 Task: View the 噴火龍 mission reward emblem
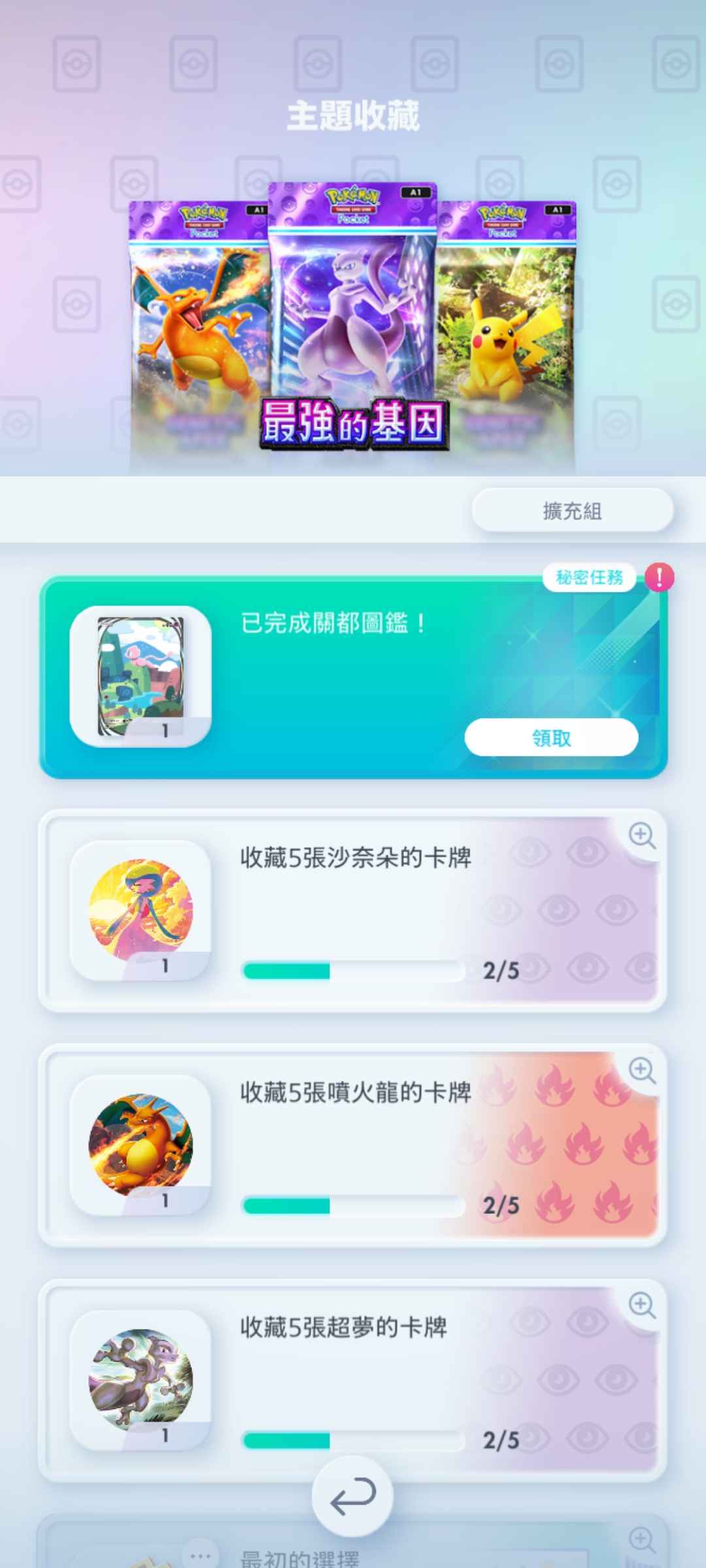click(141, 1145)
